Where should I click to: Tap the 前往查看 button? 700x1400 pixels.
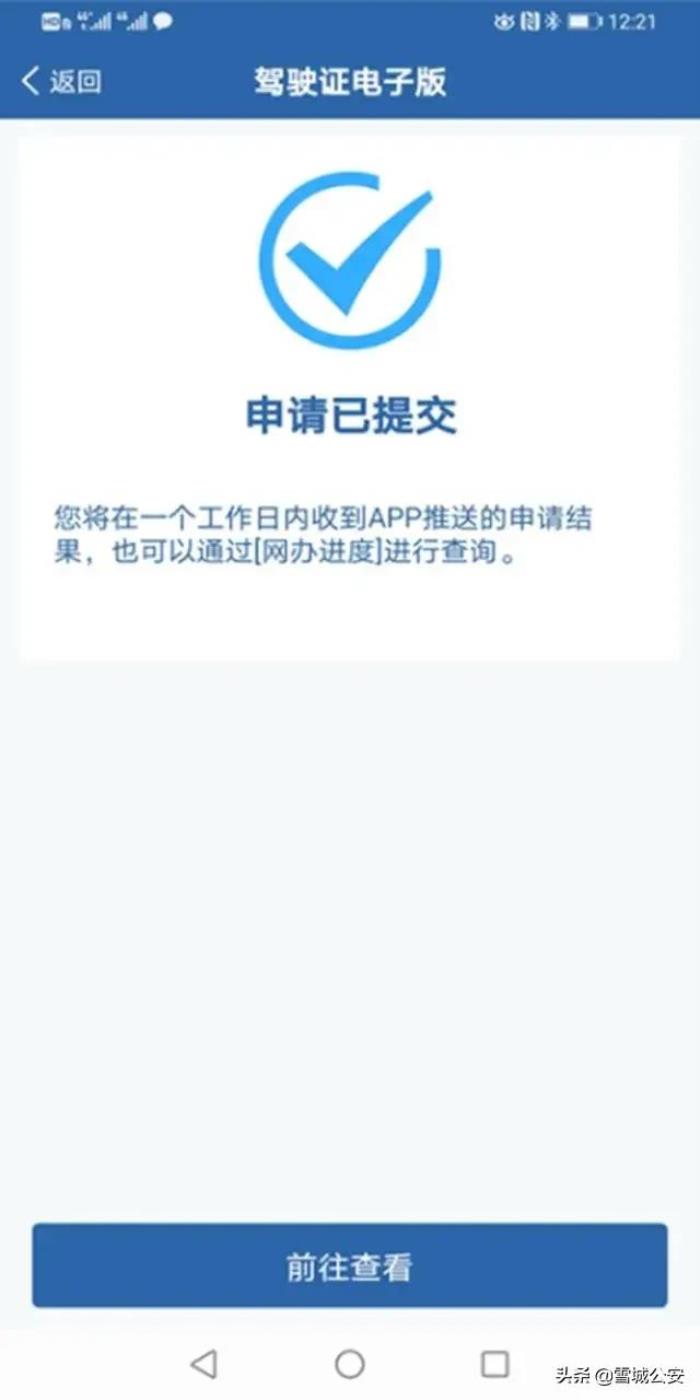pyautogui.click(x=349, y=1266)
